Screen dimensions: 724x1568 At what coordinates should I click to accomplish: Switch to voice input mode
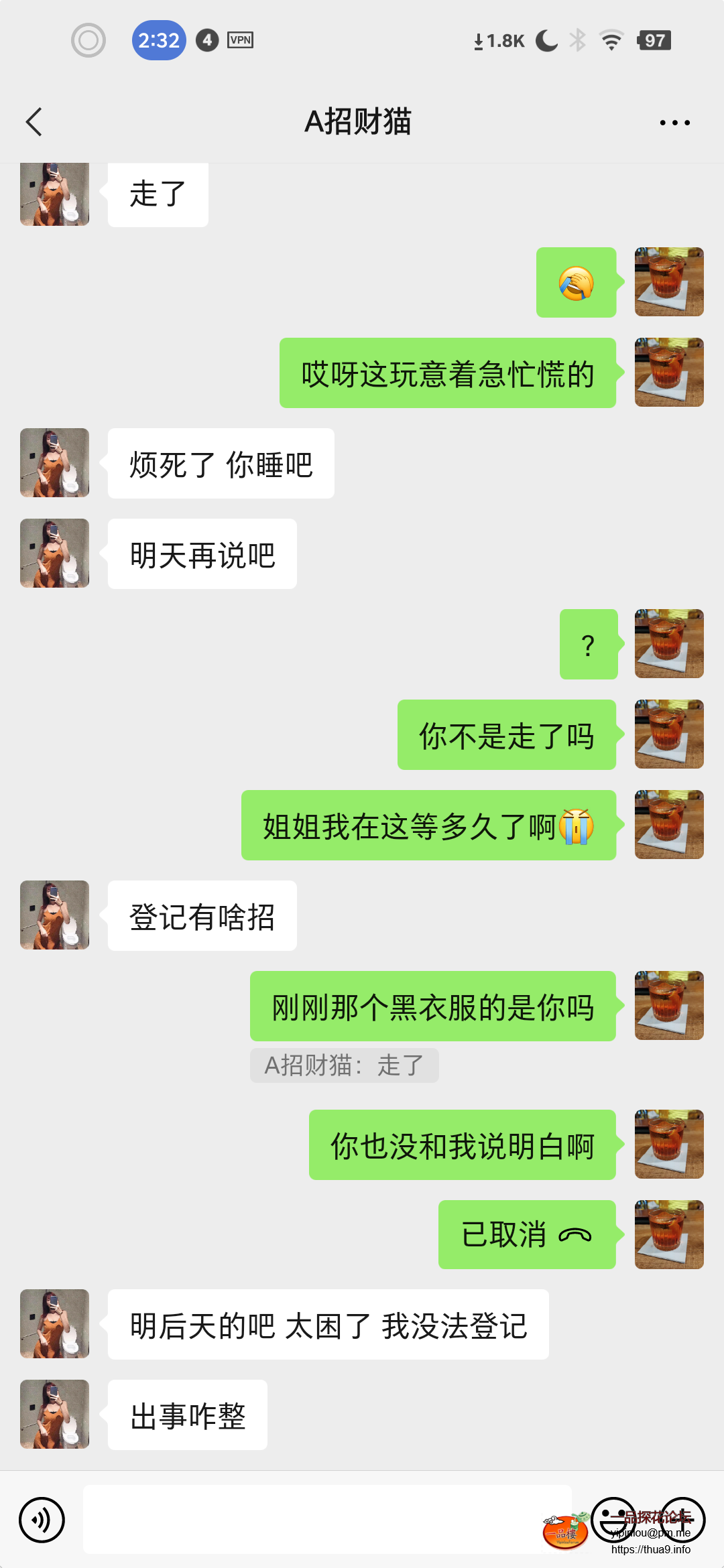tap(42, 1520)
